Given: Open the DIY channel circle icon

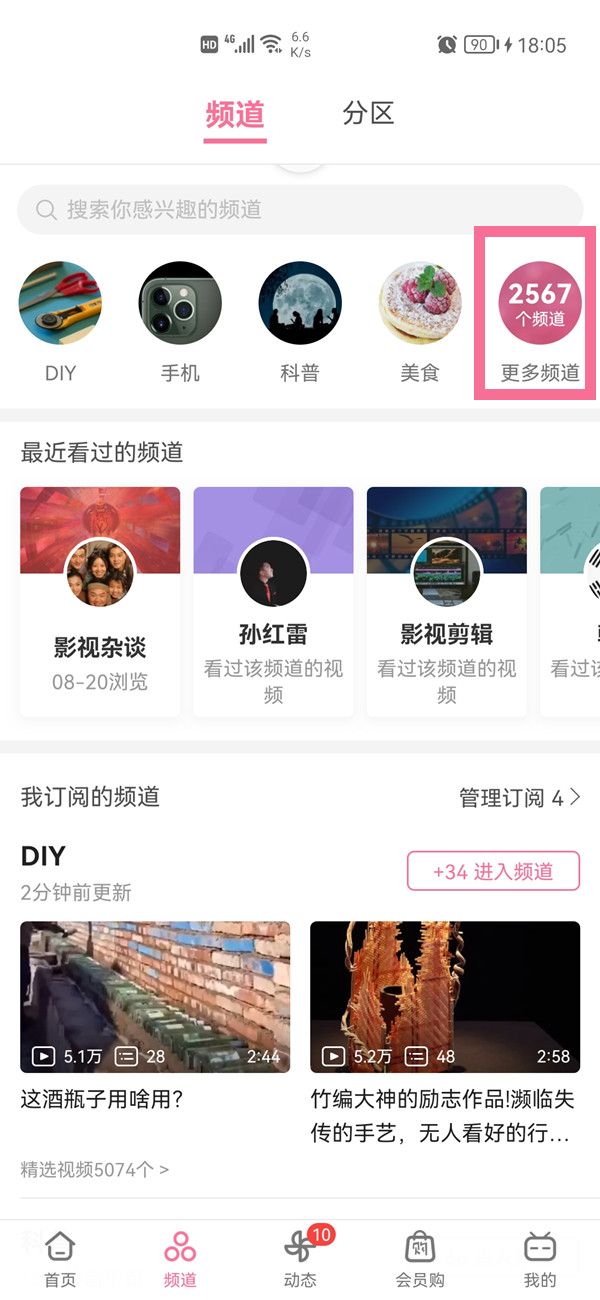Looking at the screenshot, I should [60, 303].
